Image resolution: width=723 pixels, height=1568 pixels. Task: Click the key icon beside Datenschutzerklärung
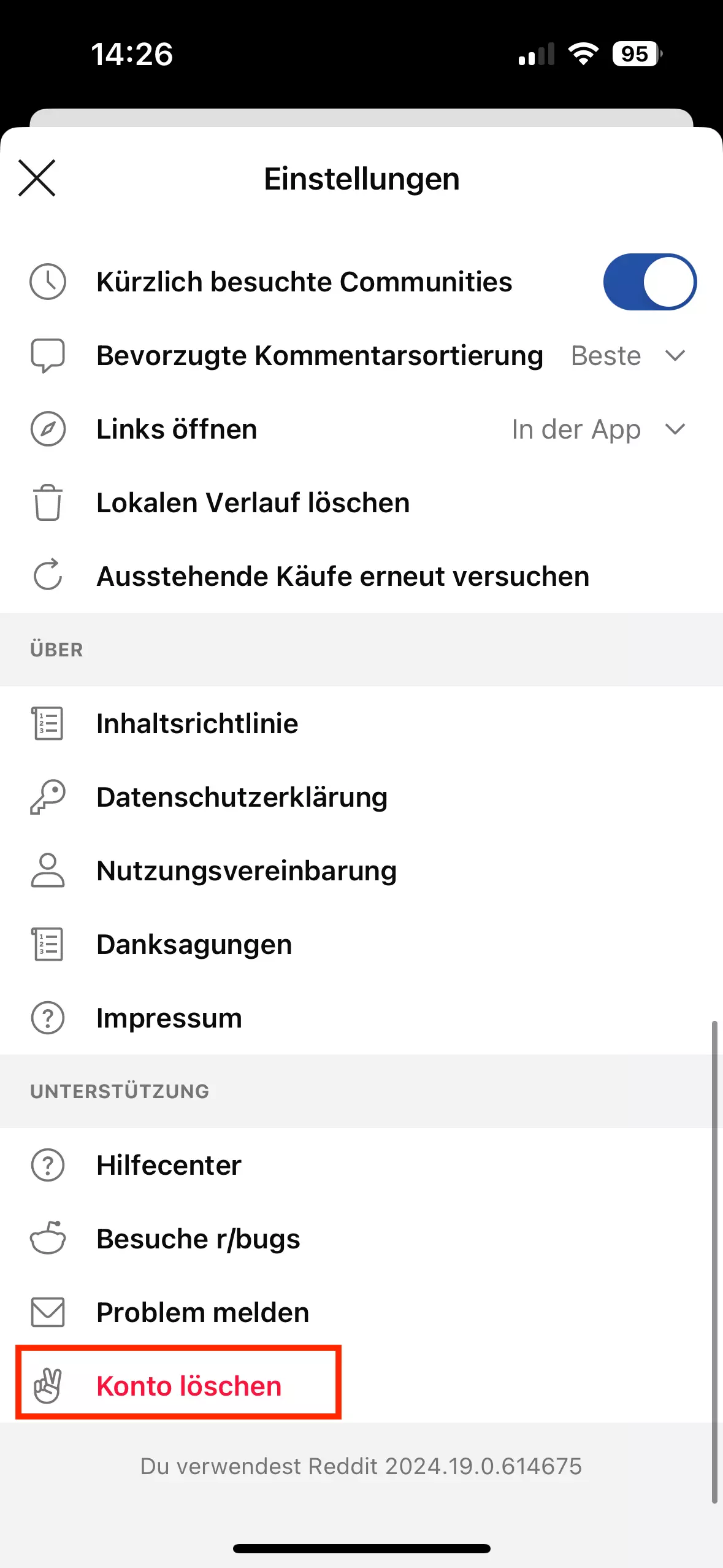(x=47, y=797)
